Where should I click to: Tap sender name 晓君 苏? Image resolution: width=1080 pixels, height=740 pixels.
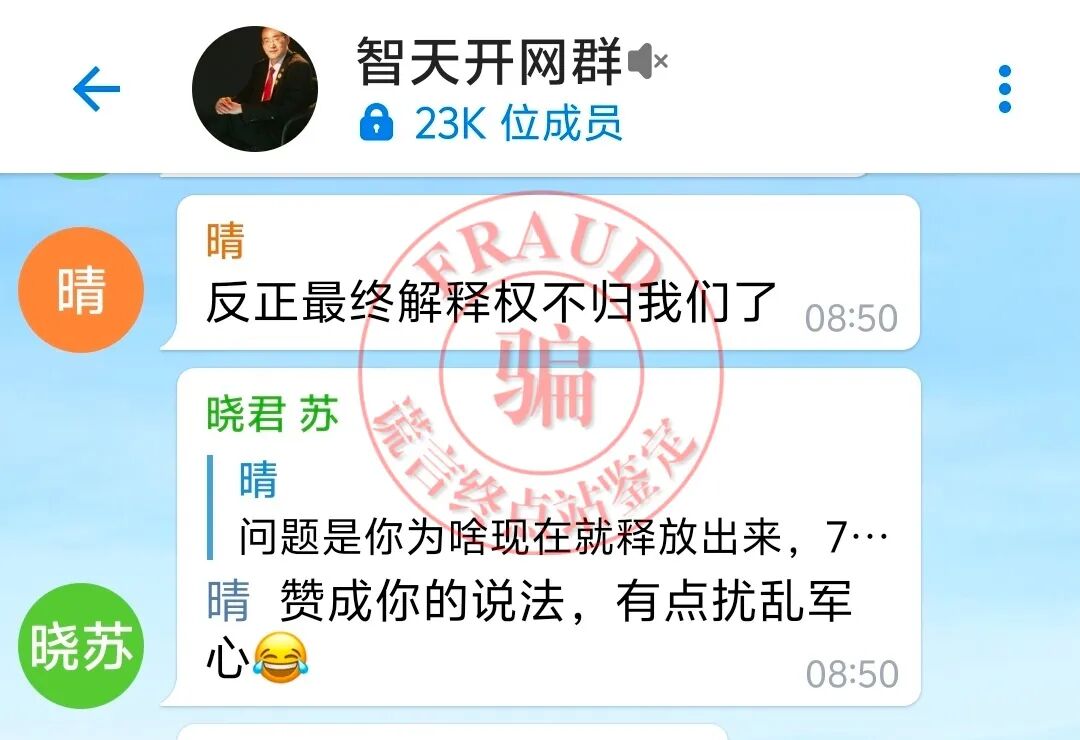tap(272, 415)
